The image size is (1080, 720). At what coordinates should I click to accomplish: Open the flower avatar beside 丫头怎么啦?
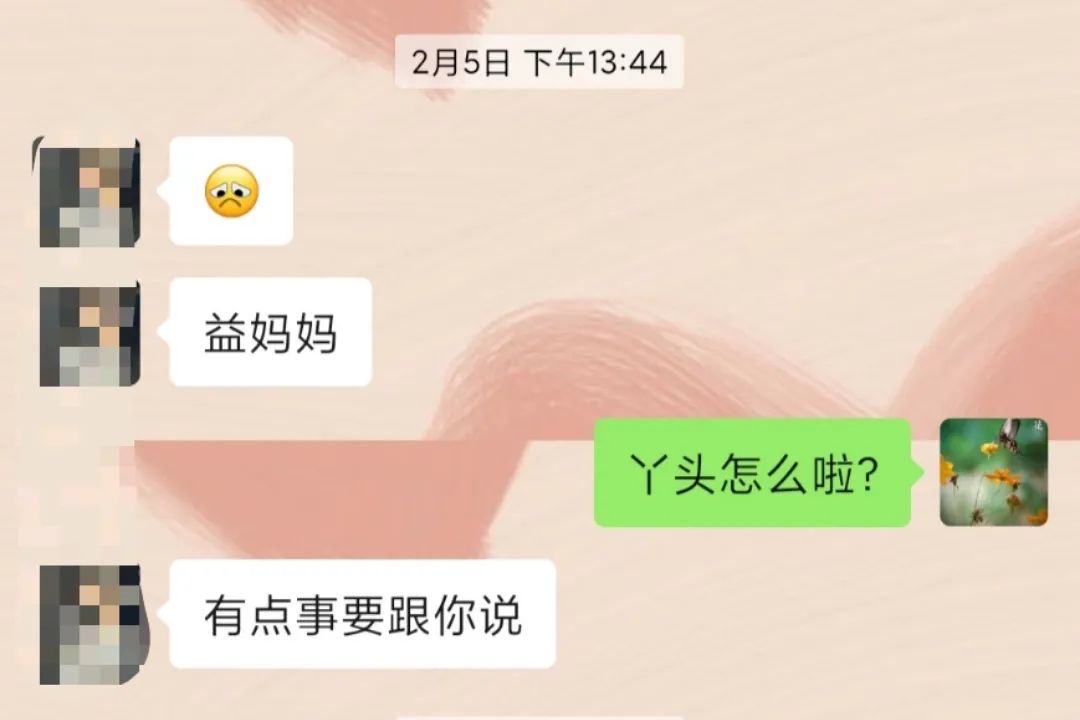click(993, 472)
